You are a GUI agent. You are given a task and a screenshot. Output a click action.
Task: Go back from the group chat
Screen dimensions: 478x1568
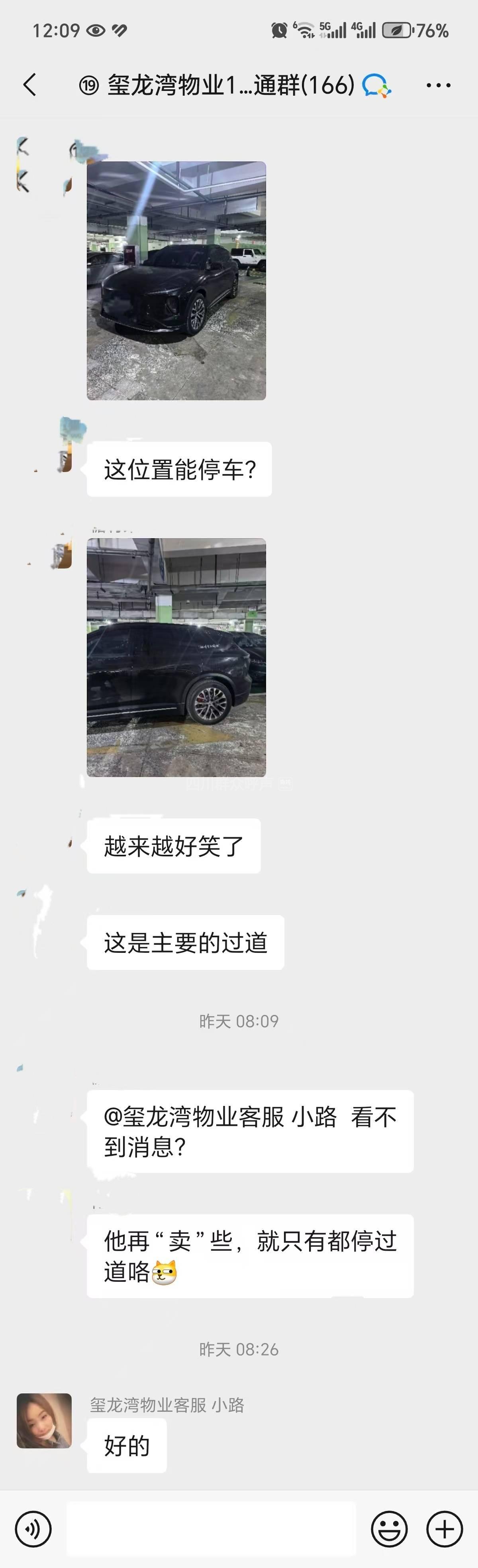[30, 85]
